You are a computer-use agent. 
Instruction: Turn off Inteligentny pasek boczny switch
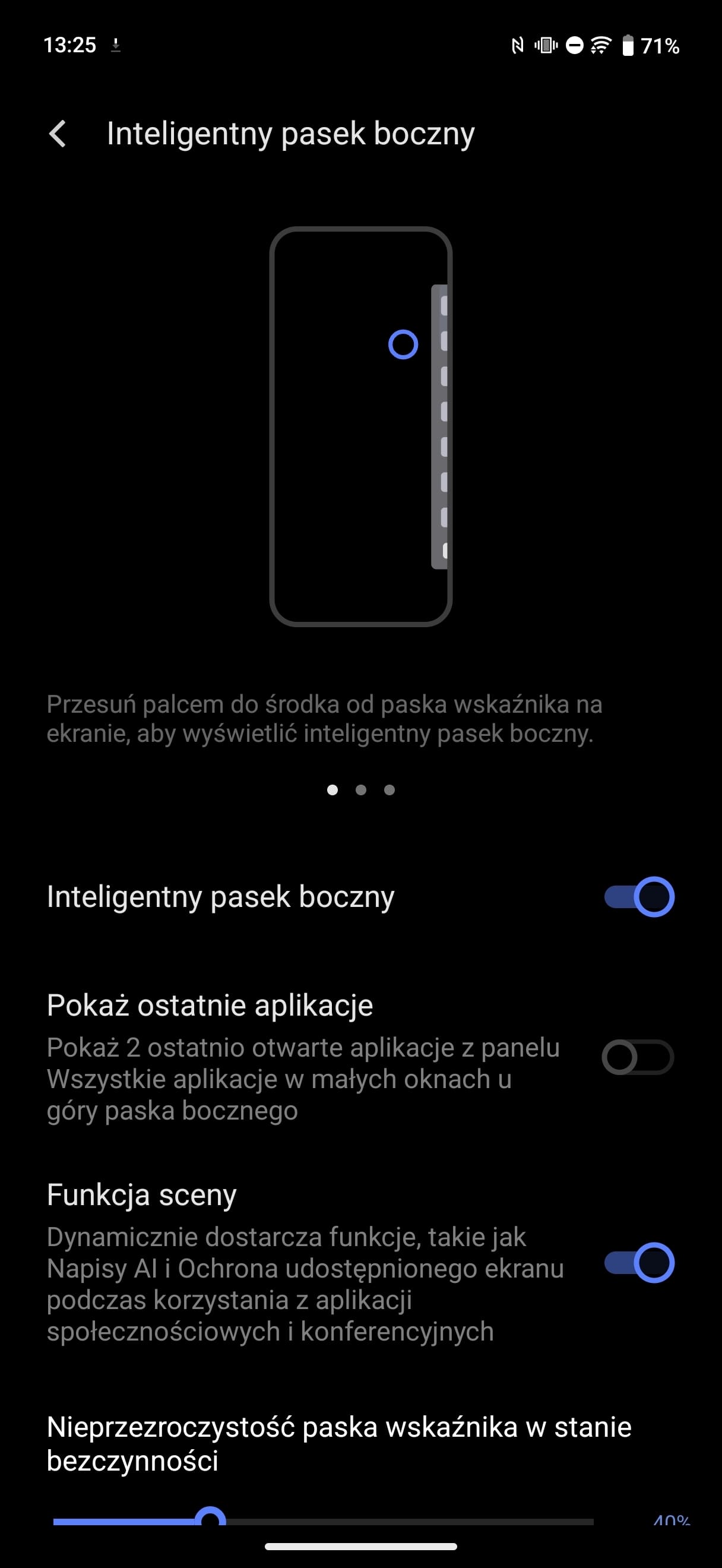pyautogui.click(x=639, y=897)
